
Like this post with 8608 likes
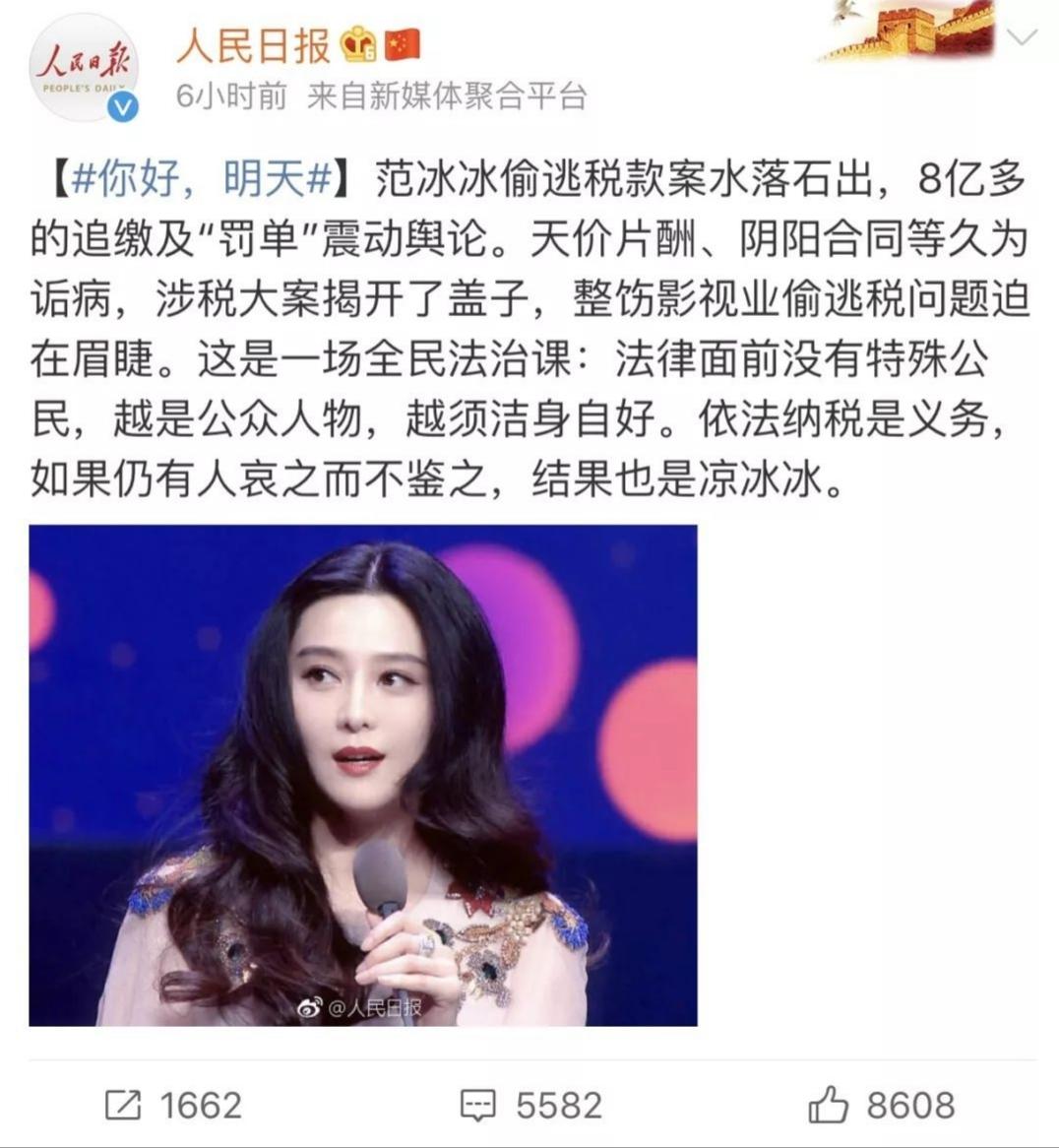point(881,1105)
